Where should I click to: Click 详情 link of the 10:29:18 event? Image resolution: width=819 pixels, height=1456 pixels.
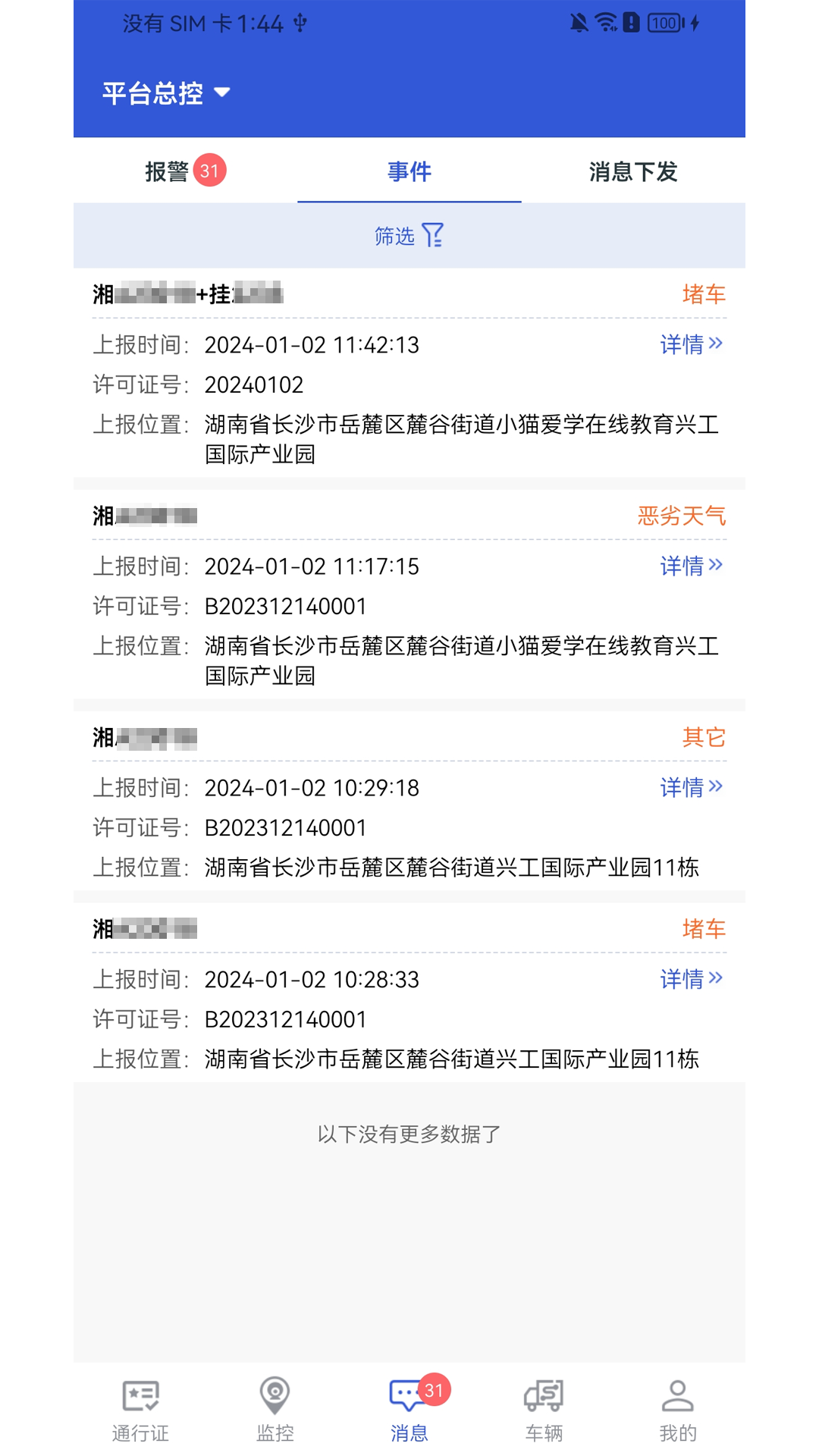(x=691, y=788)
